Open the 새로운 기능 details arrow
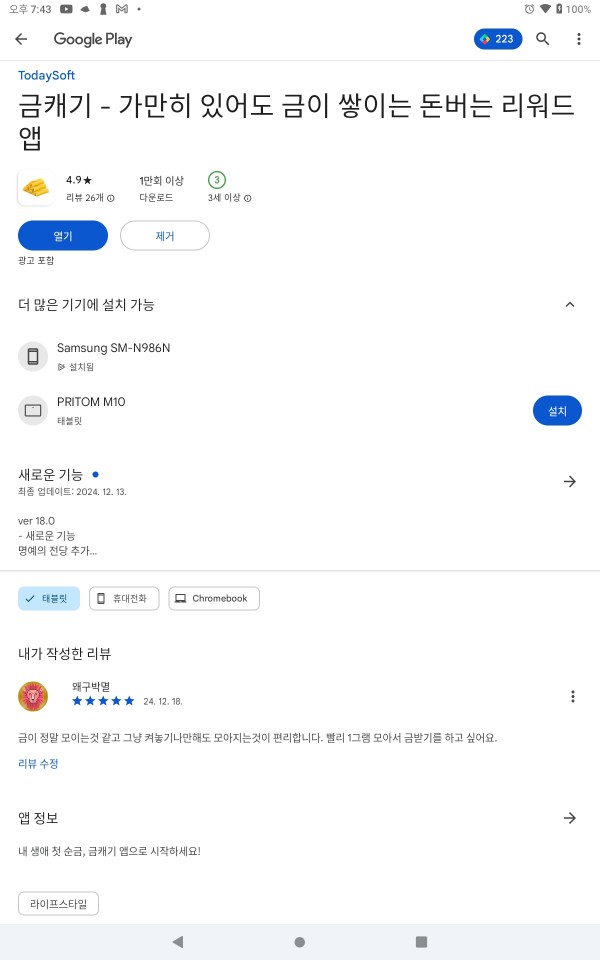Screen dimensions: 600x960 569,482
